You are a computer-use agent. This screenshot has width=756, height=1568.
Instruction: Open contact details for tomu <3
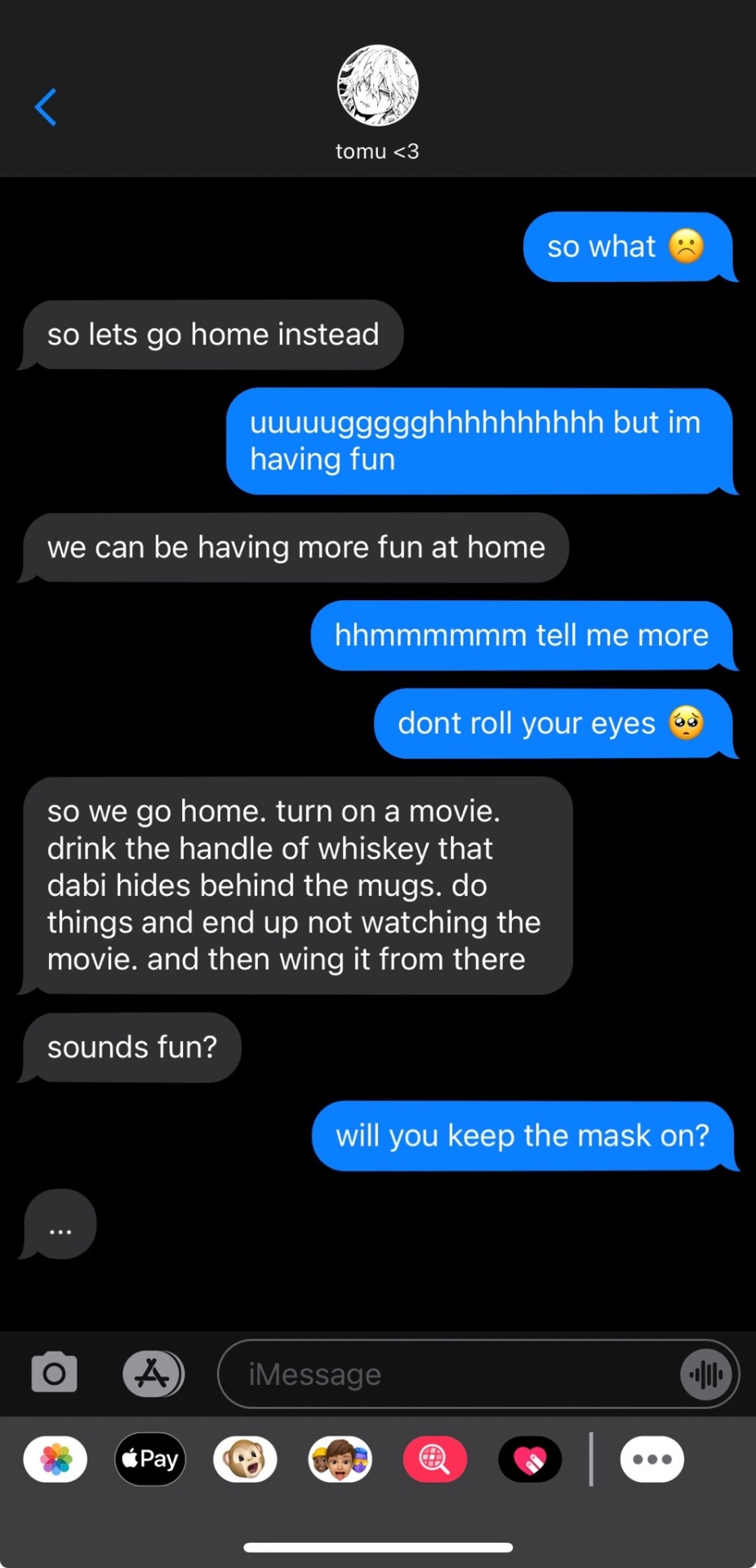point(377,101)
